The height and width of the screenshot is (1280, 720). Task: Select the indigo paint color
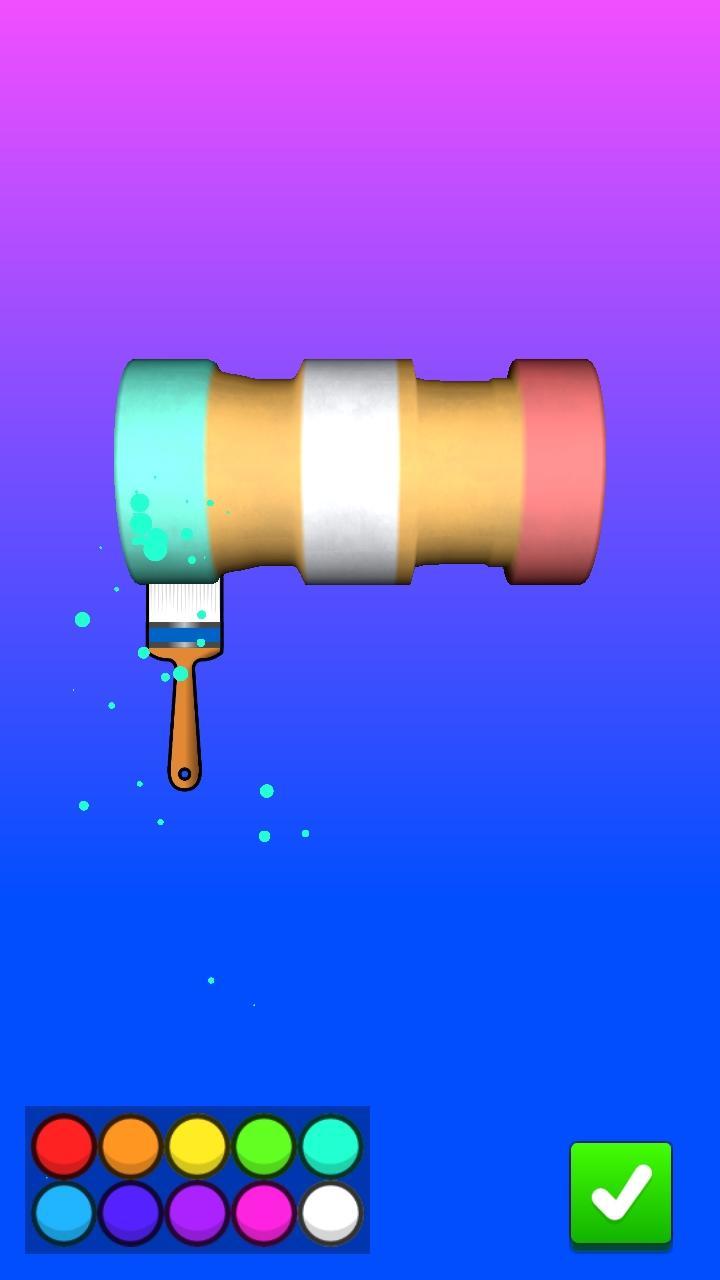tap(131, 1213)
